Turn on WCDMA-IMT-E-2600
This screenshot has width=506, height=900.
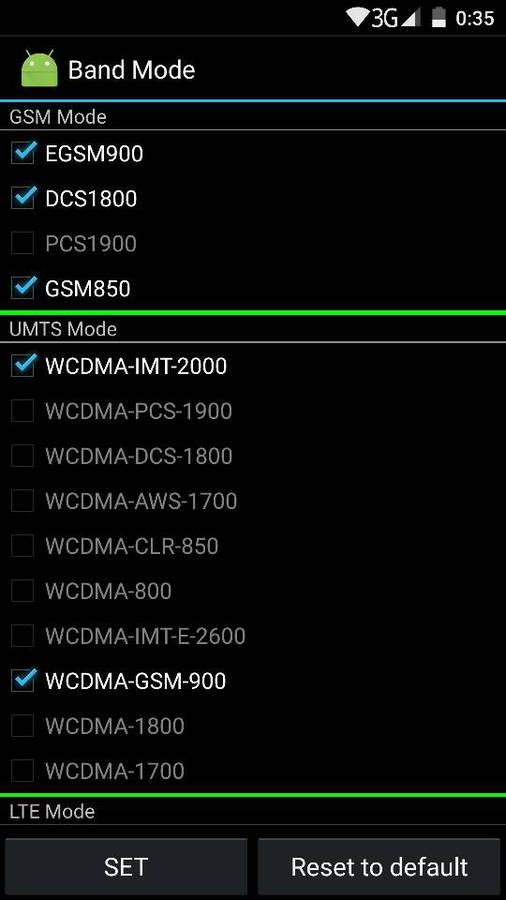click(x=22, y=636)
